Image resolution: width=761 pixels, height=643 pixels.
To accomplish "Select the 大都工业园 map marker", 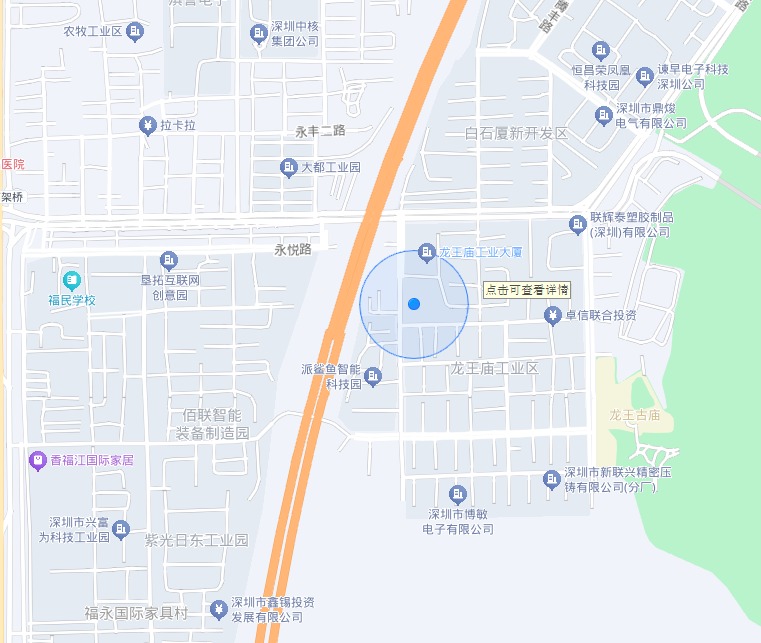I will click(289, 167).
